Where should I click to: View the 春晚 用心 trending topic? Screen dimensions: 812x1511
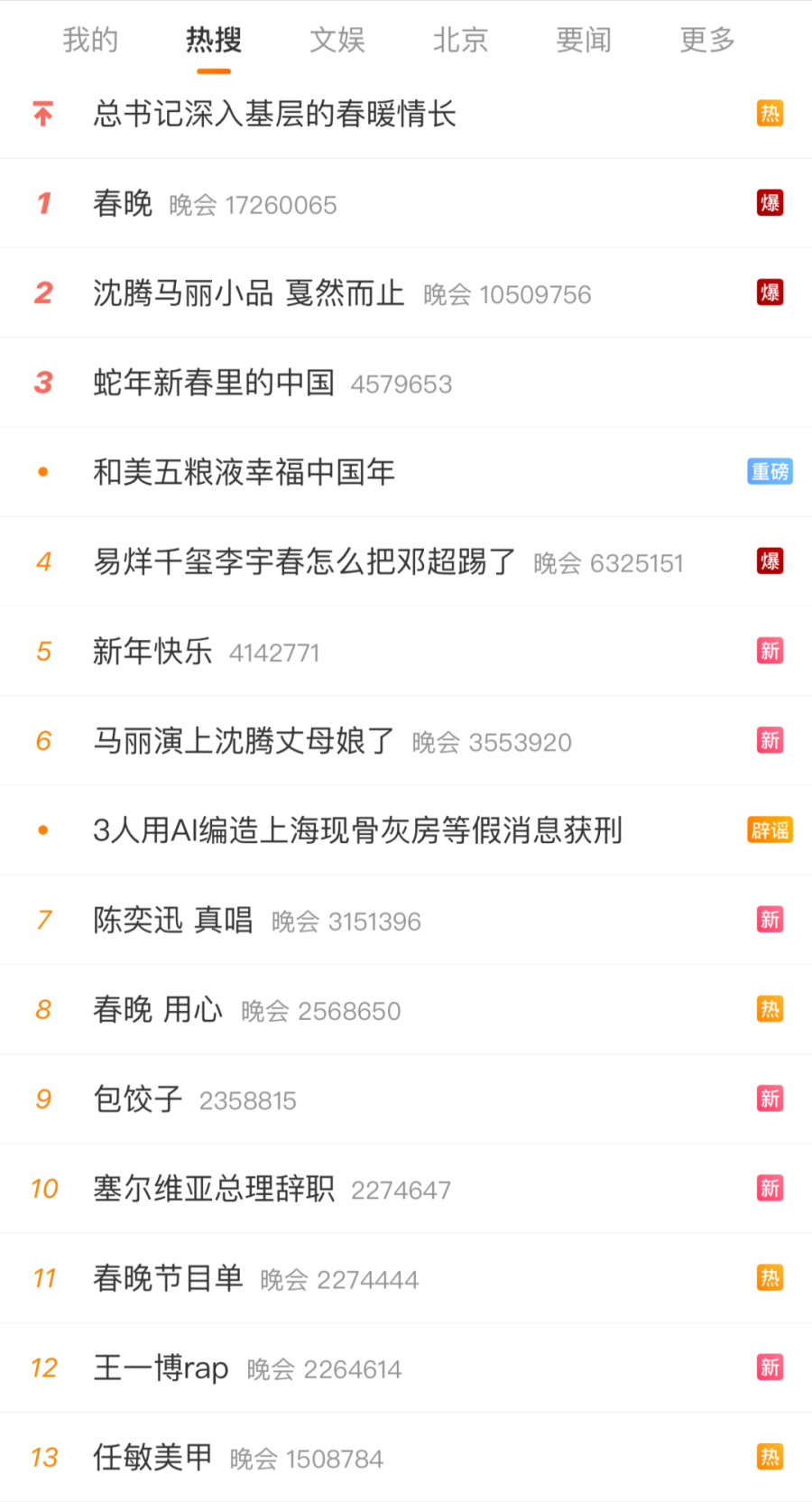pos(158,1009)
